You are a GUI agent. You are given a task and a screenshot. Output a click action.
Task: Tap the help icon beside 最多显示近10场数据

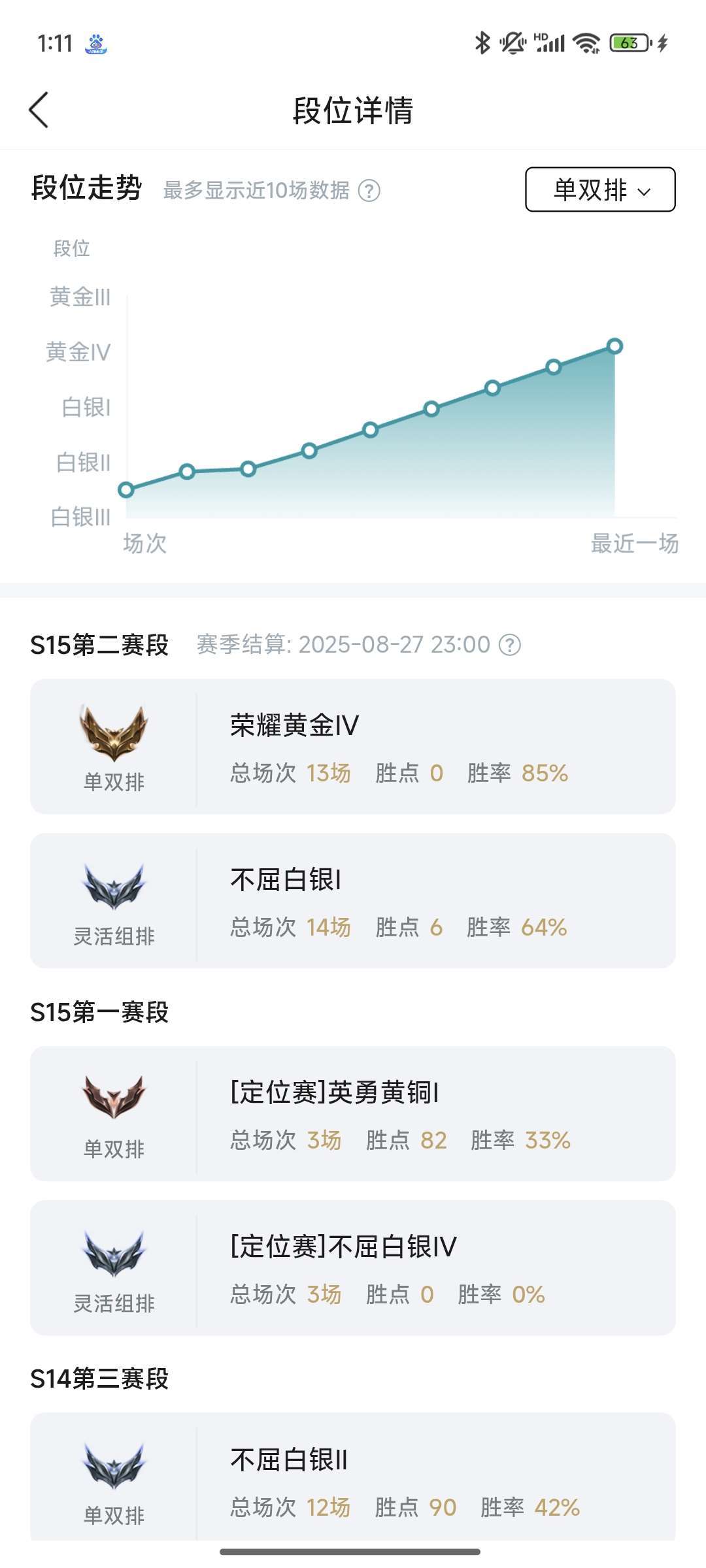coord(369,191)
